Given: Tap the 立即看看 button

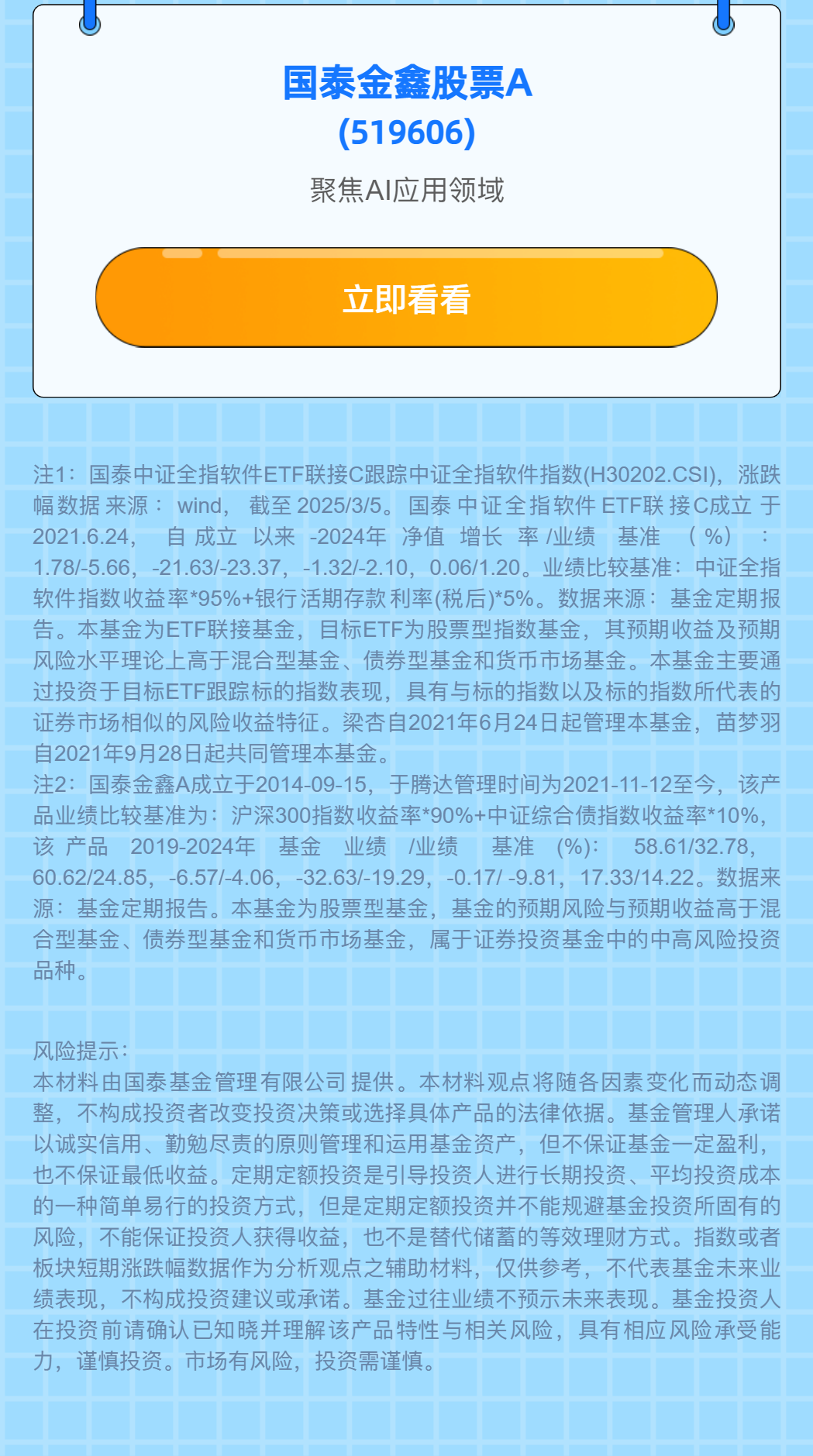Looking at the screenshot, I should click(406, 298).
